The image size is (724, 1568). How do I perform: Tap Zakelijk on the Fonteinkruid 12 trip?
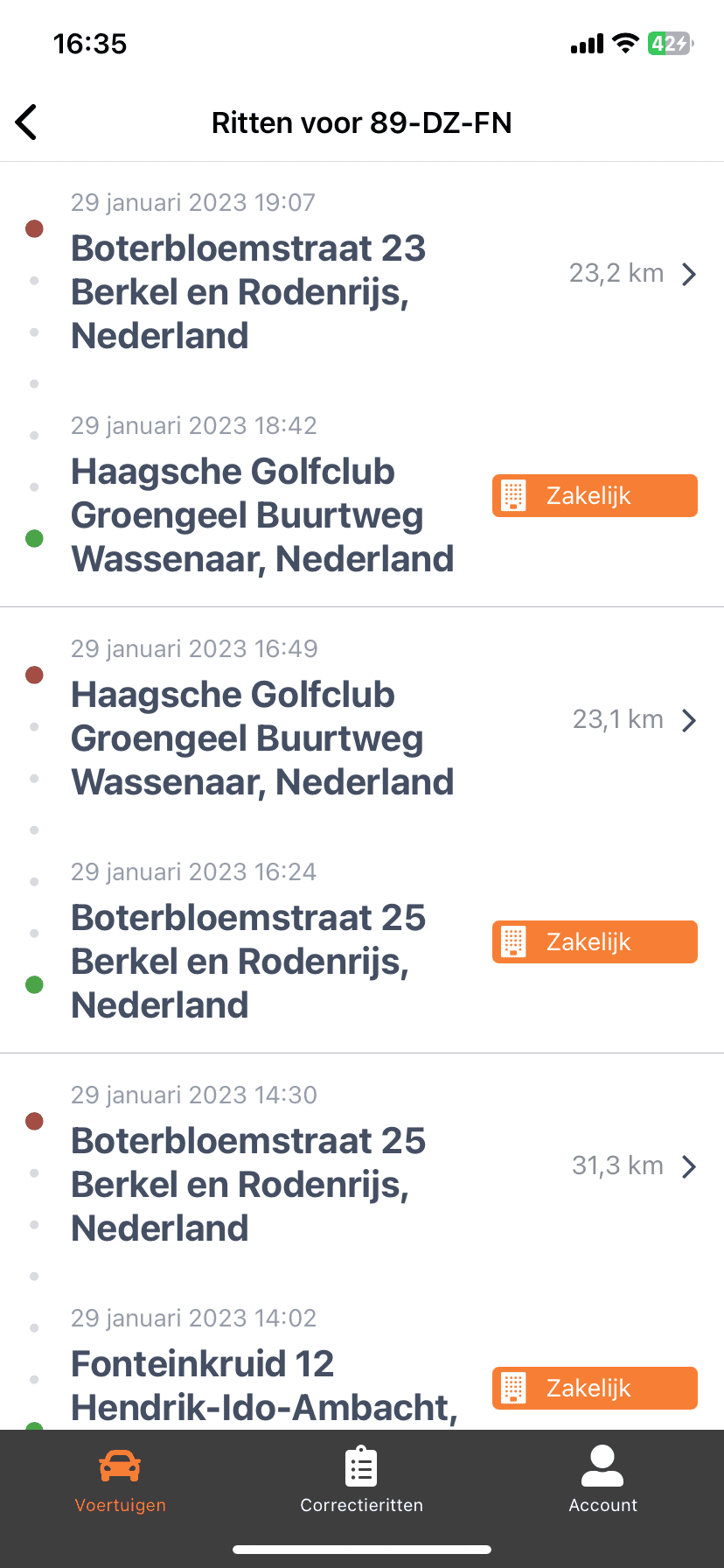click(x=595, y=1389)
